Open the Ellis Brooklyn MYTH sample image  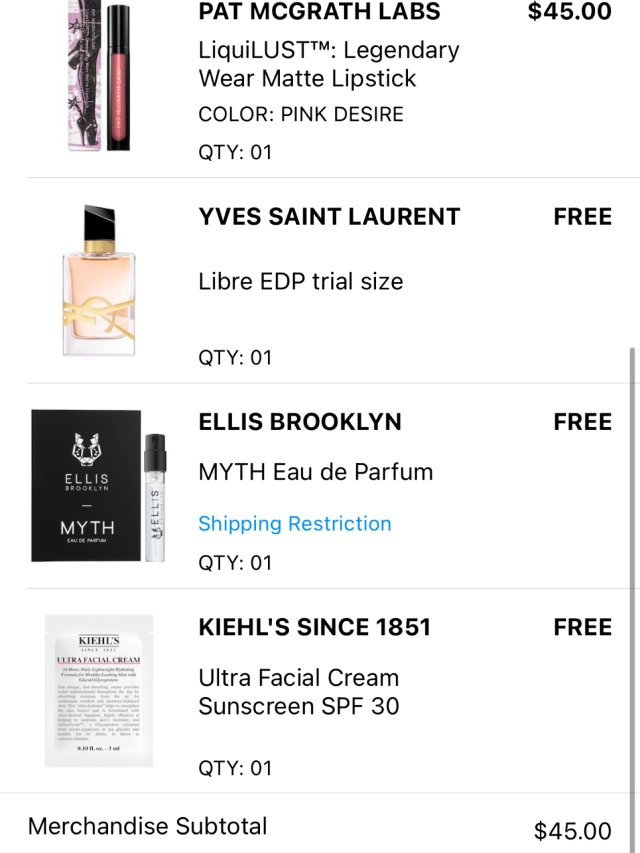99,486
